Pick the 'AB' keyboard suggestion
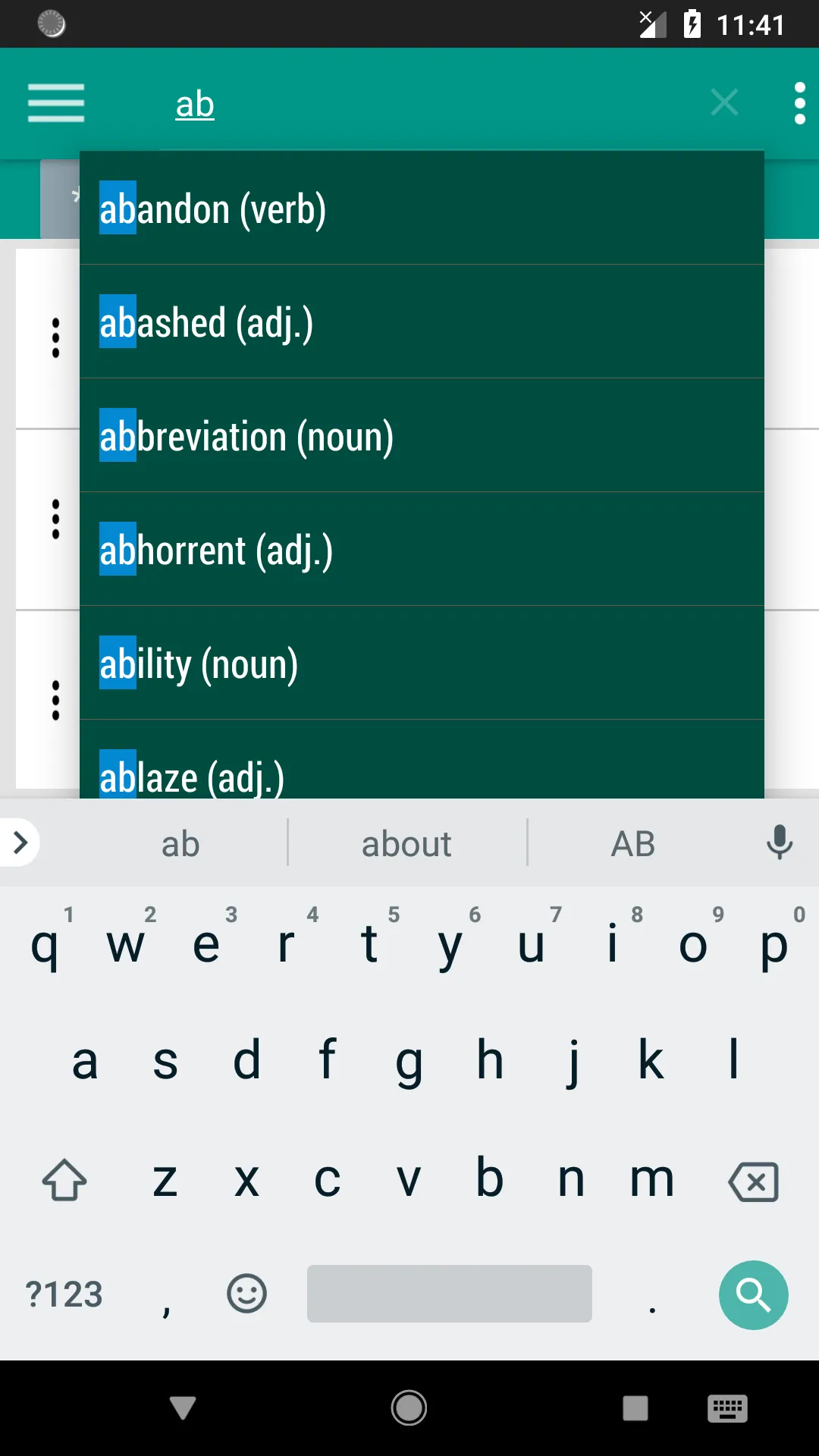 click(632, 843)
